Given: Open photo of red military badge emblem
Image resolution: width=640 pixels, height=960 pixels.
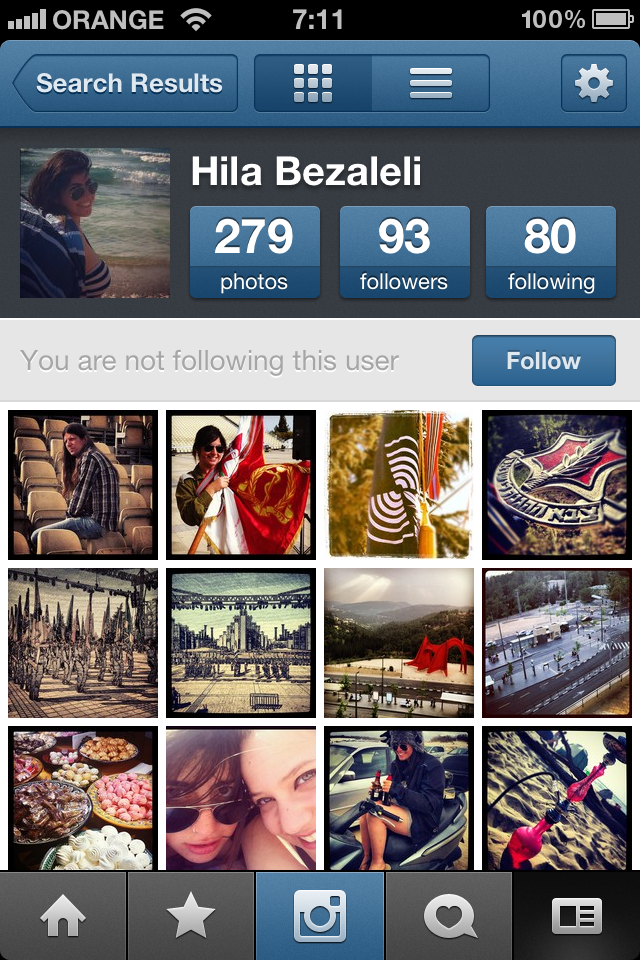Looking at the screenshot, I should click(x=557, y=485).
